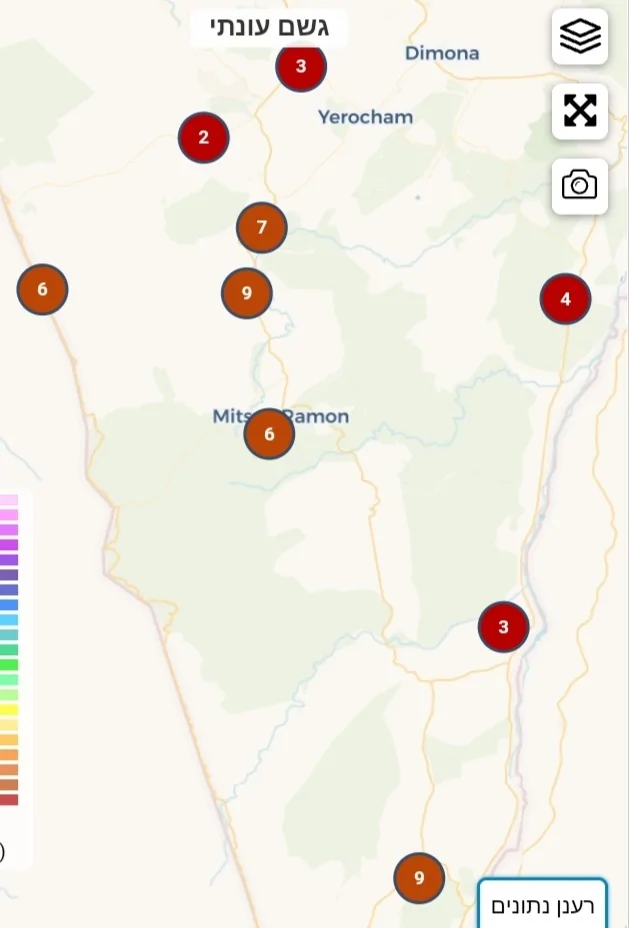Open the marker 3 beside Dimona
629x928 pixels.
pyautogui.click(x=301, y=67)
